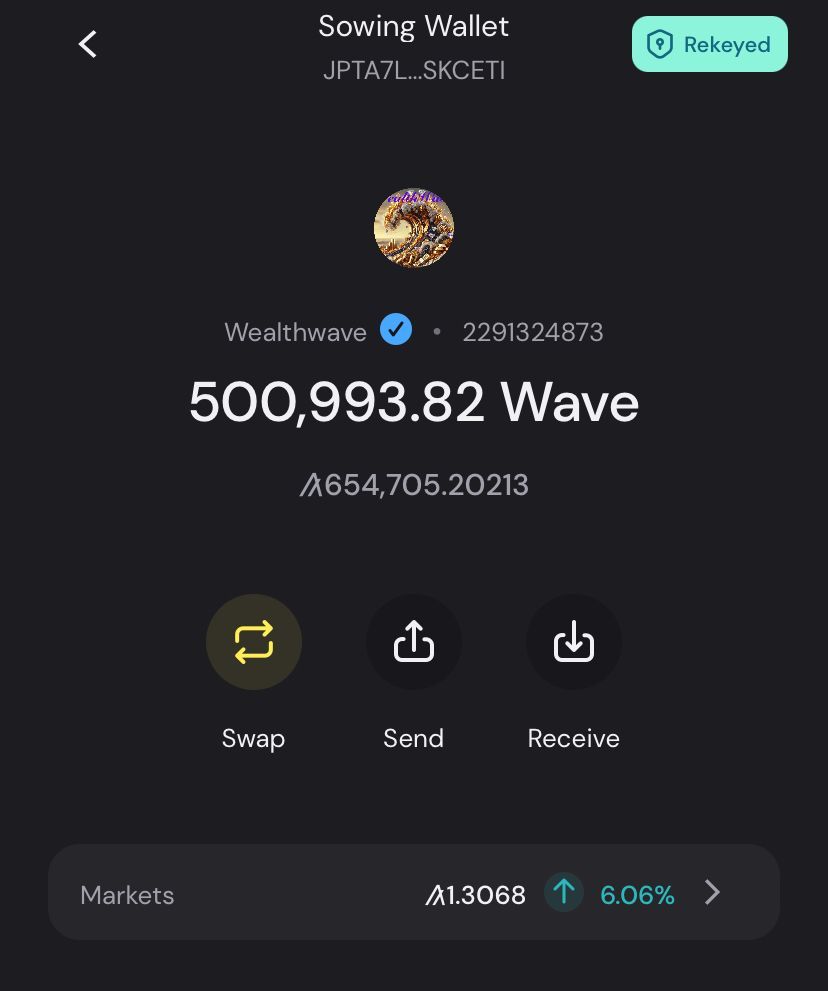
Task: Send Wave tokens
Action: [x=414, y=642]
